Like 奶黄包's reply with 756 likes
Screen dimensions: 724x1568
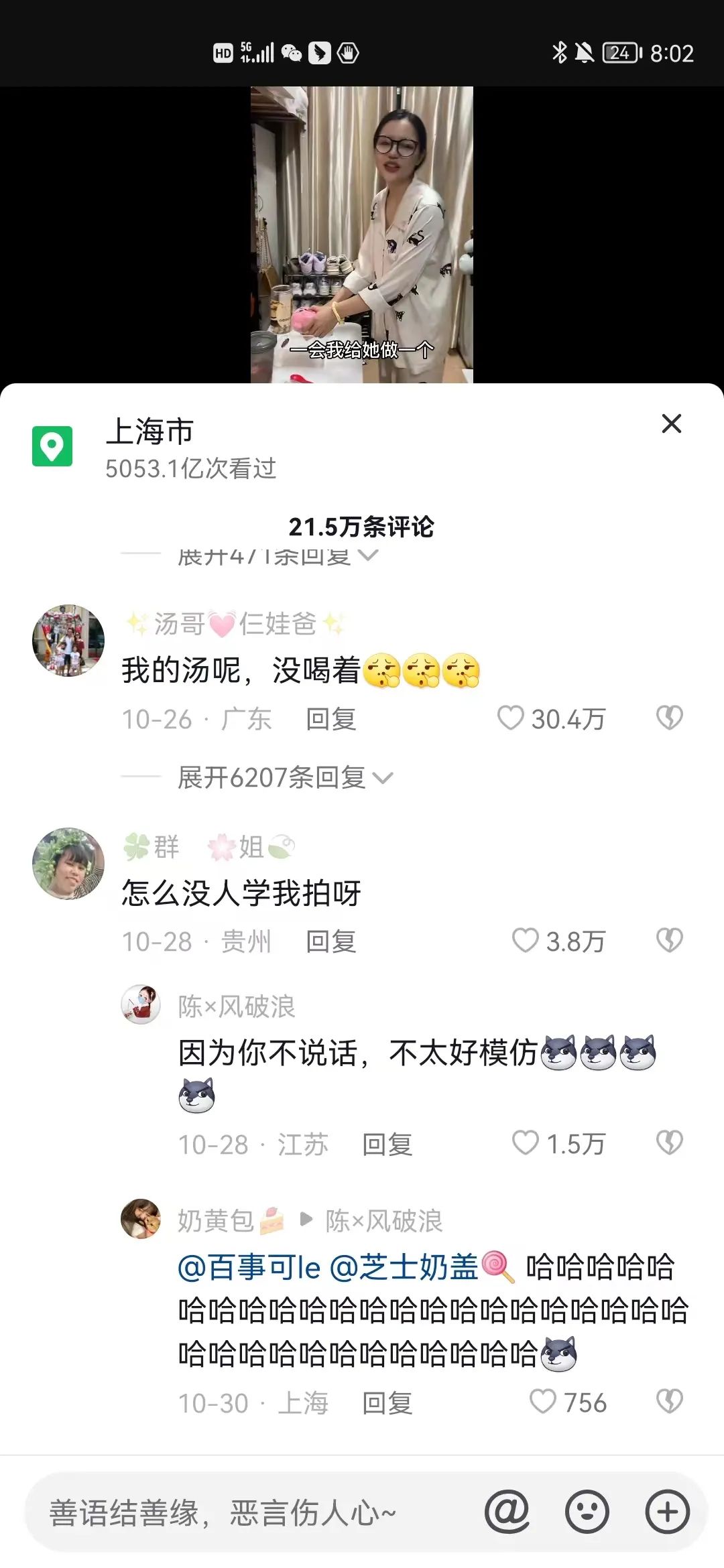tap(543, 1402)
